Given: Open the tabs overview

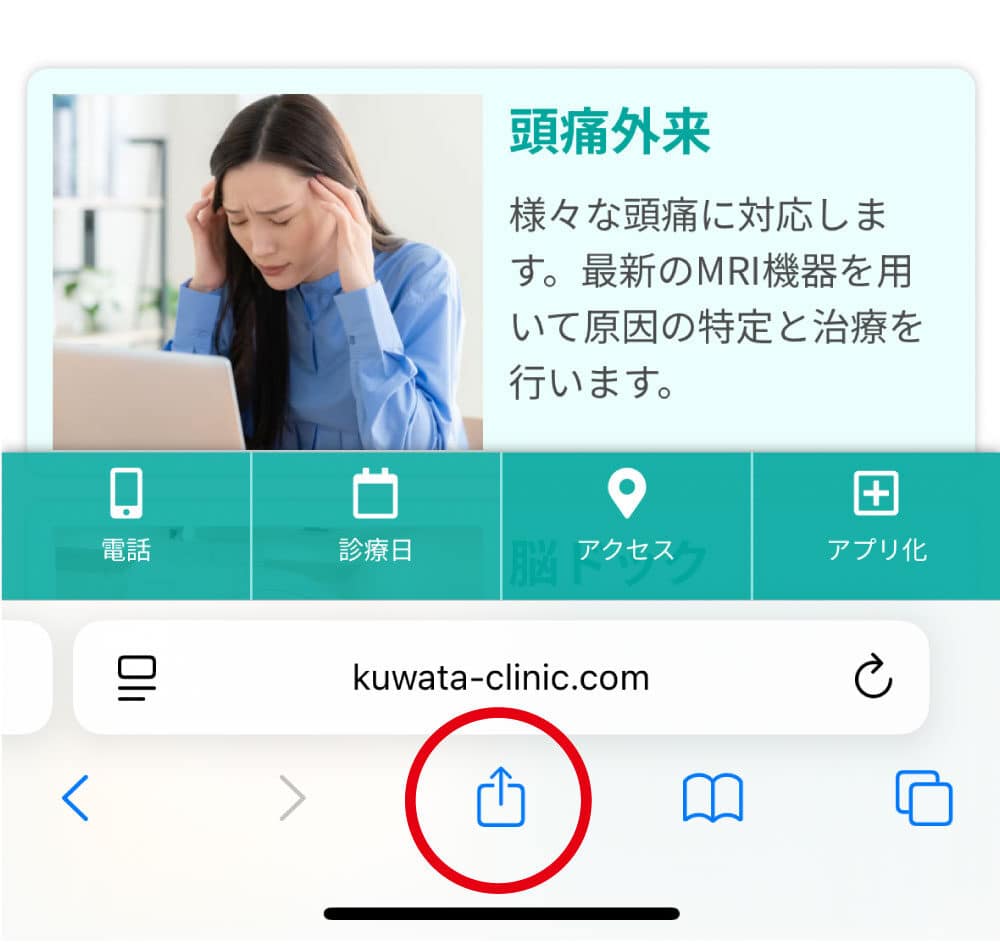Looking at the screenshot, I should tap(923, 798).
